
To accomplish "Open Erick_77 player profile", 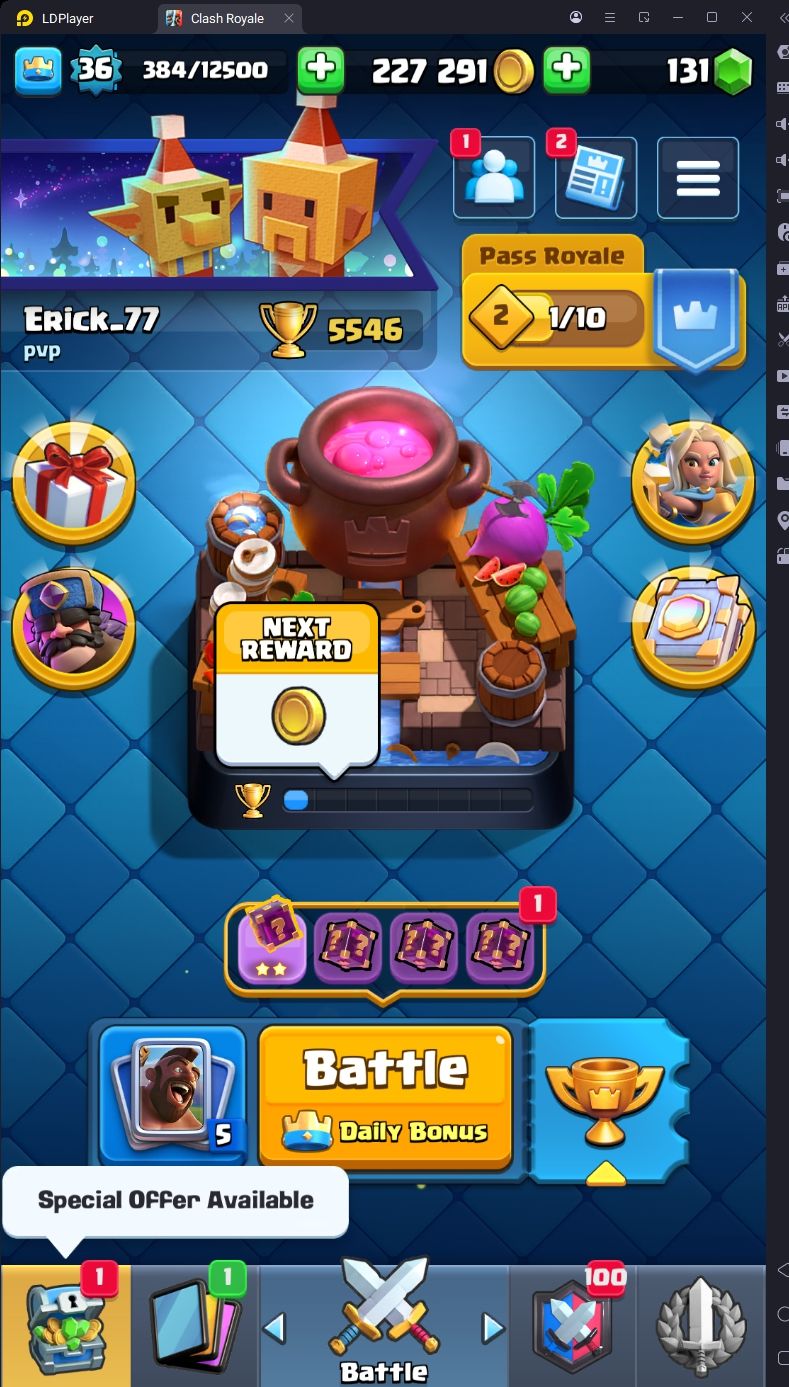I will [x=92, y=320].
